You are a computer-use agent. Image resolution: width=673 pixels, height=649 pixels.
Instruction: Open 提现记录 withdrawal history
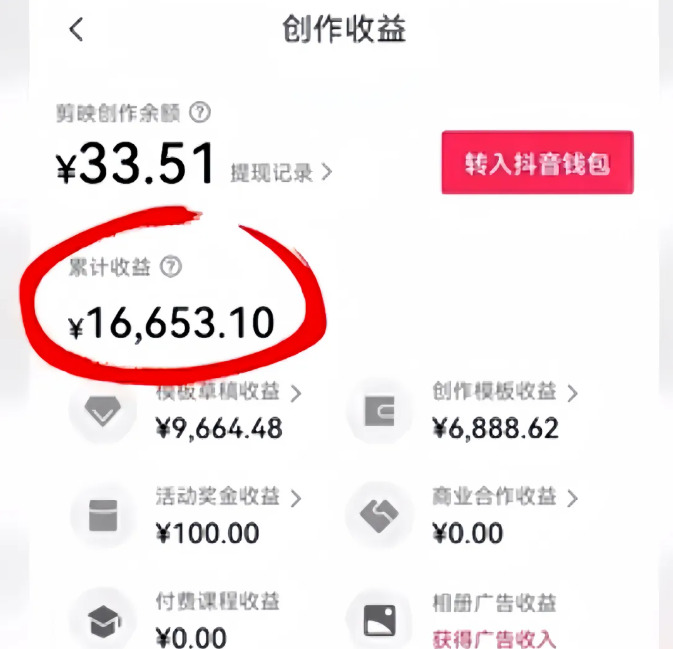point(280,172)
